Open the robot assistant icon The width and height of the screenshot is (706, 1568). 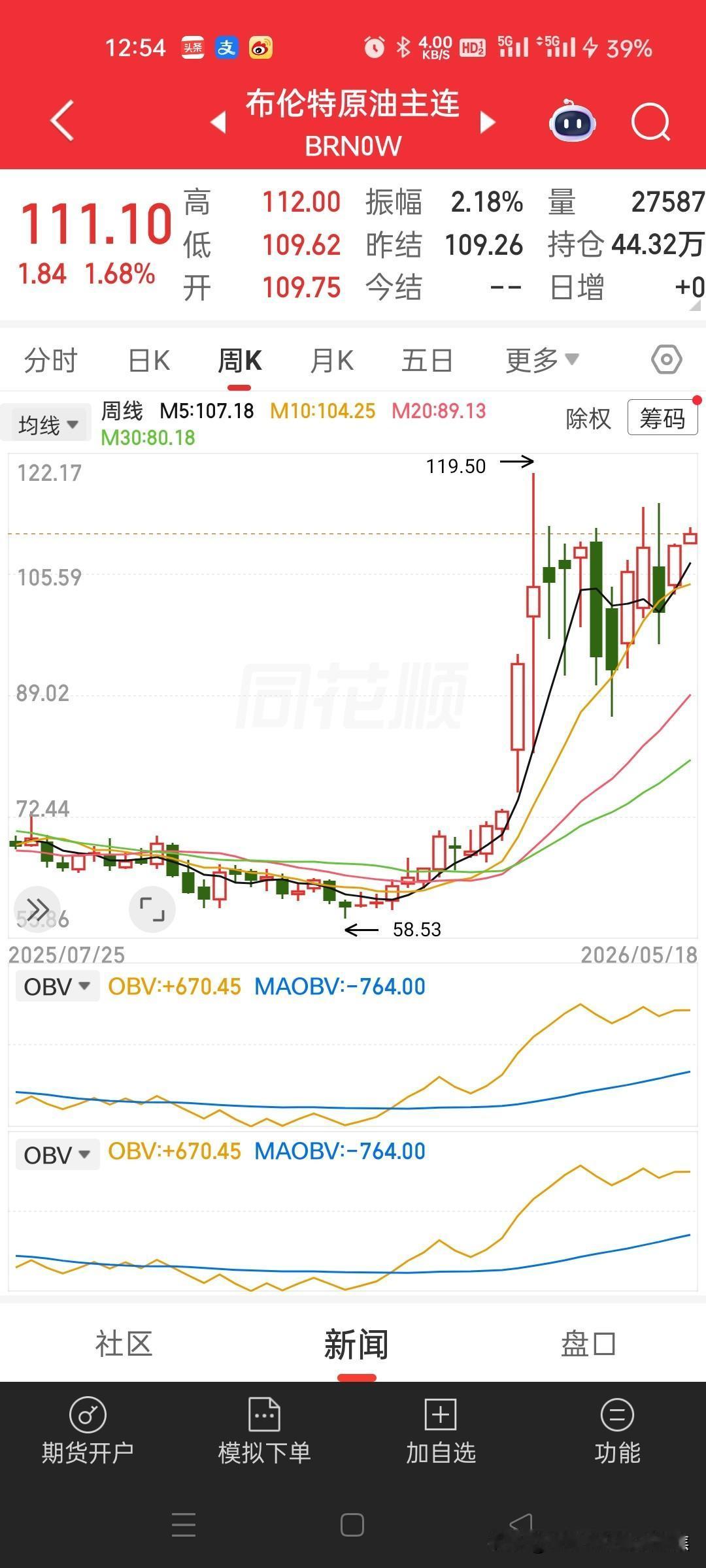pos(572,121)
